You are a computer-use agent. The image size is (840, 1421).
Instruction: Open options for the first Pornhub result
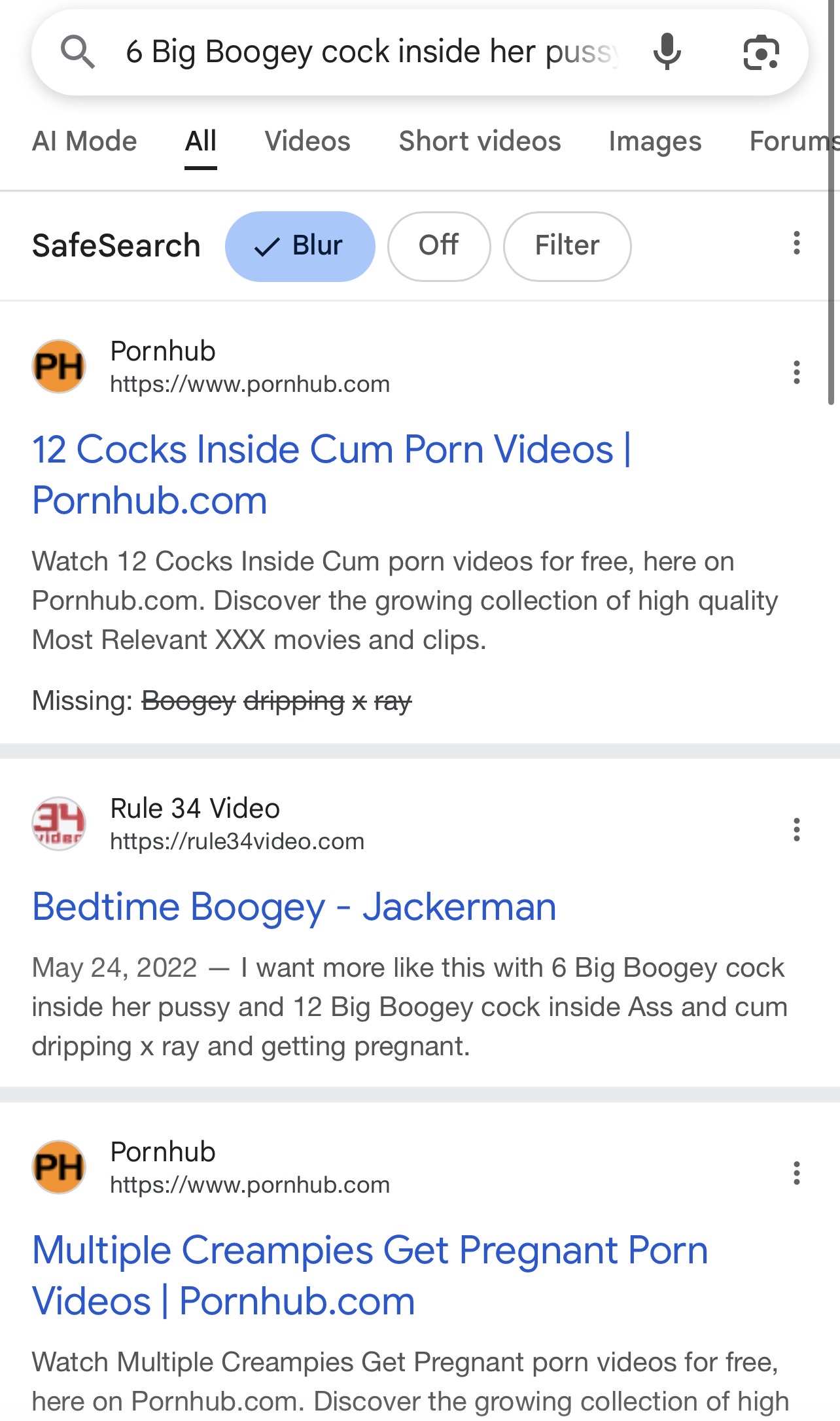(796, 372)
